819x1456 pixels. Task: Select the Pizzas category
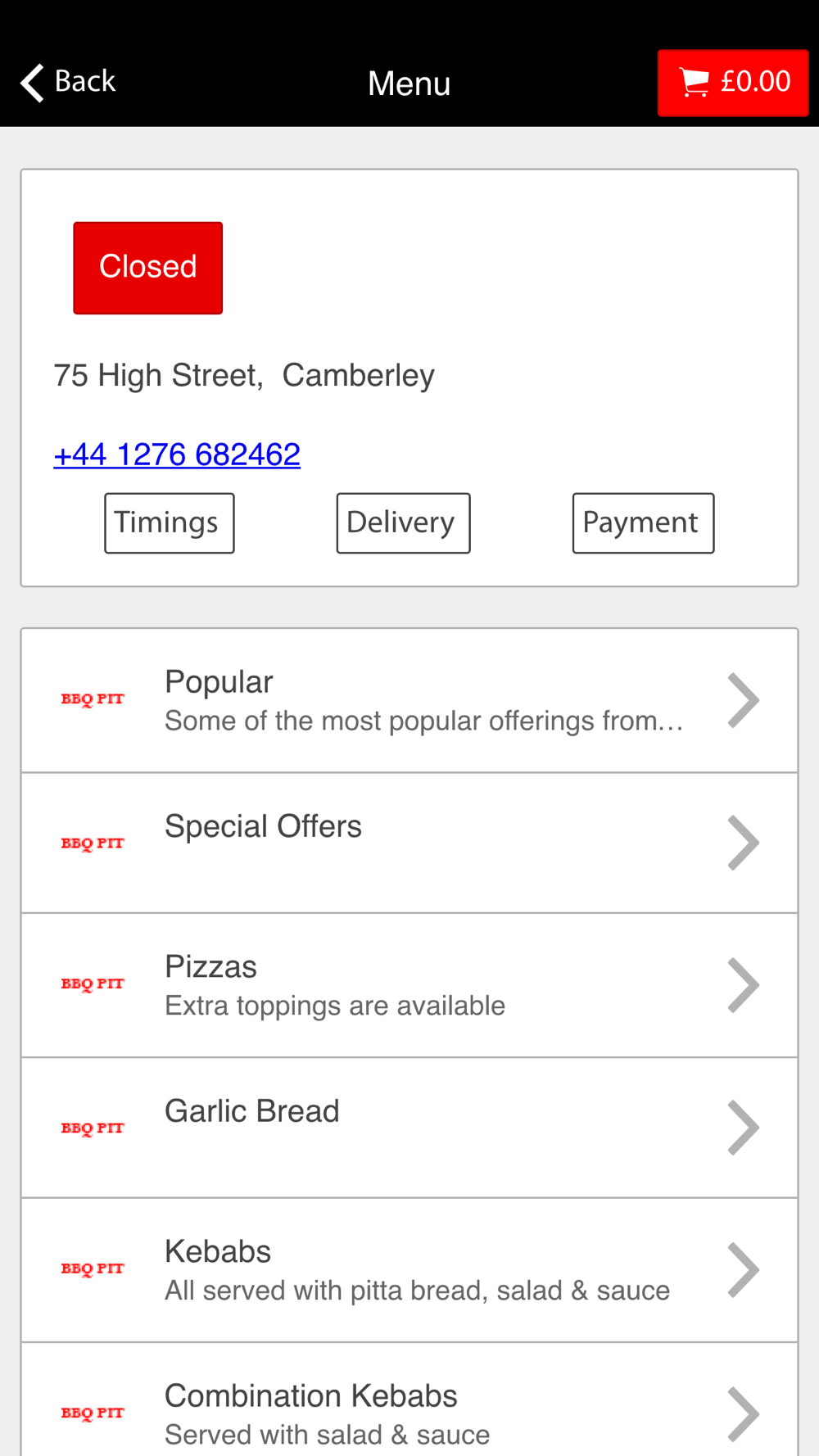coord(409,985)
